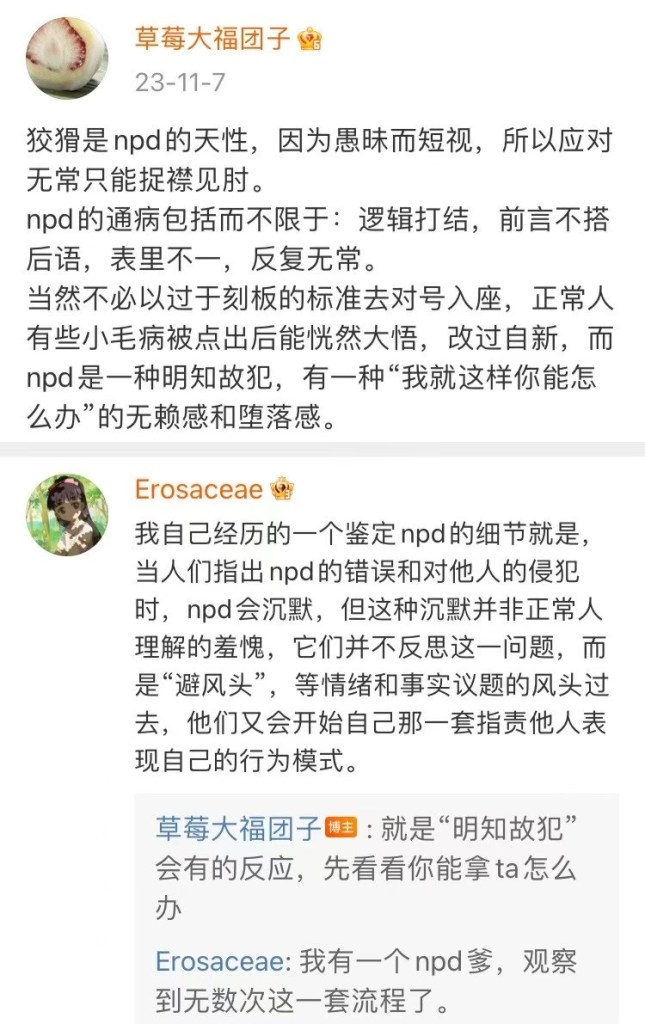
Task: Open Erosaceae's profile picture
Action: [x=66, y=514]
